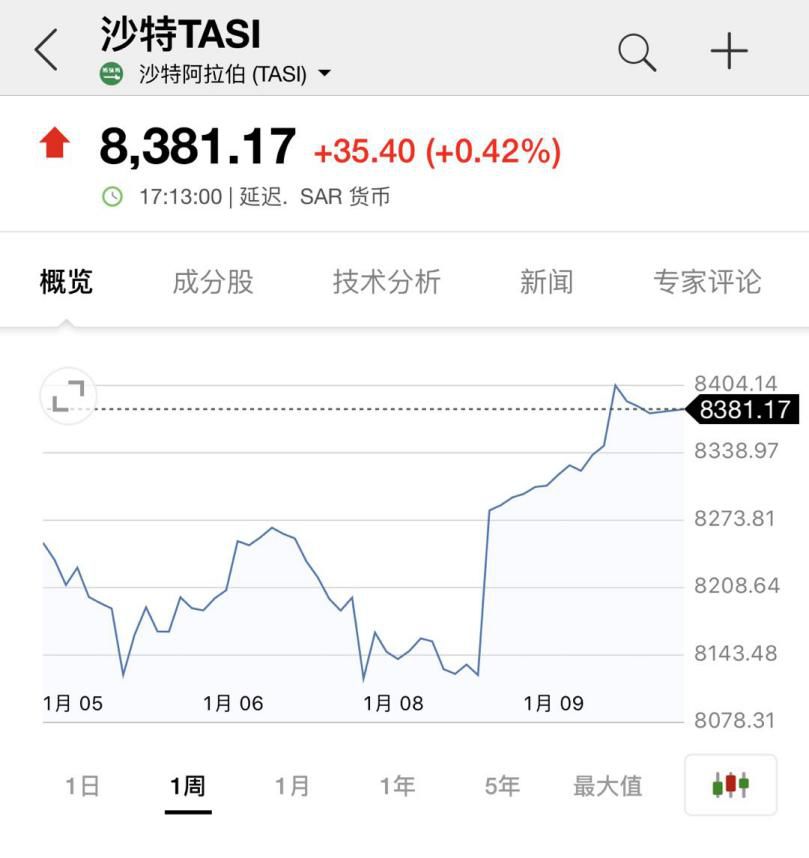View the 新闻 tab
The image size is (809, 858).
(546, 282)
